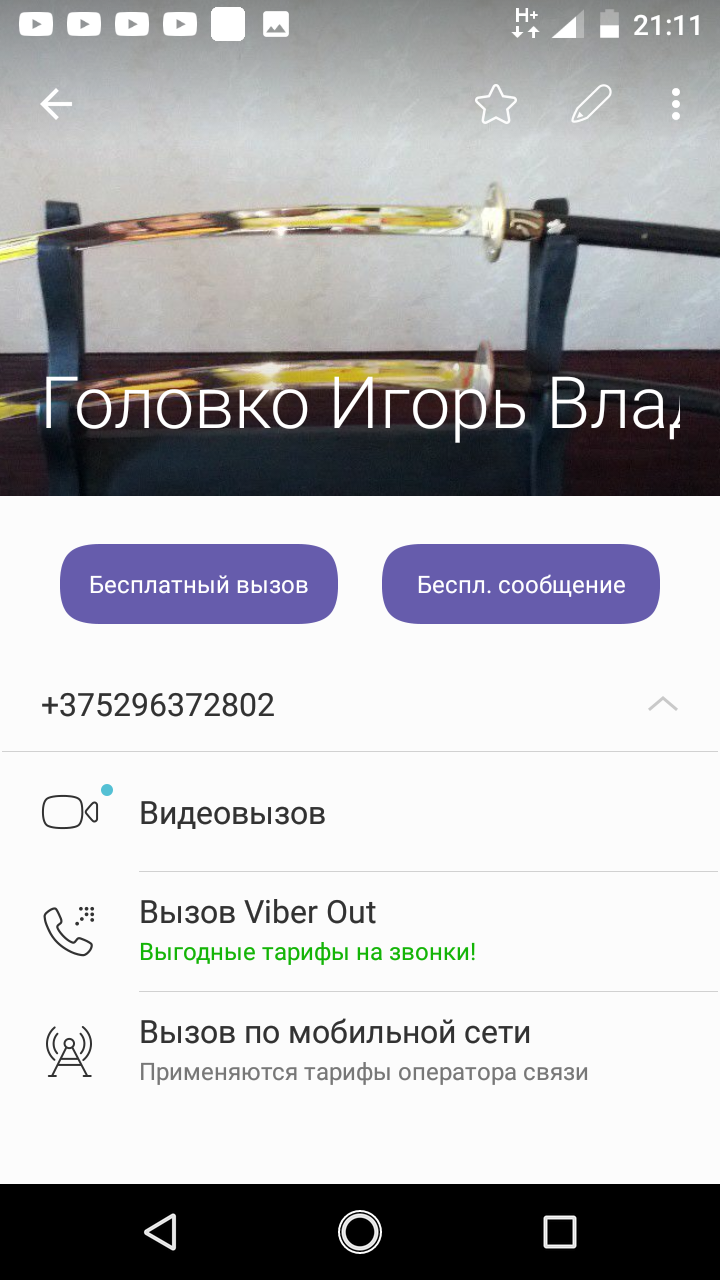Add contact to favorites with star
720x1280 pixels.
tap(495, 104)
